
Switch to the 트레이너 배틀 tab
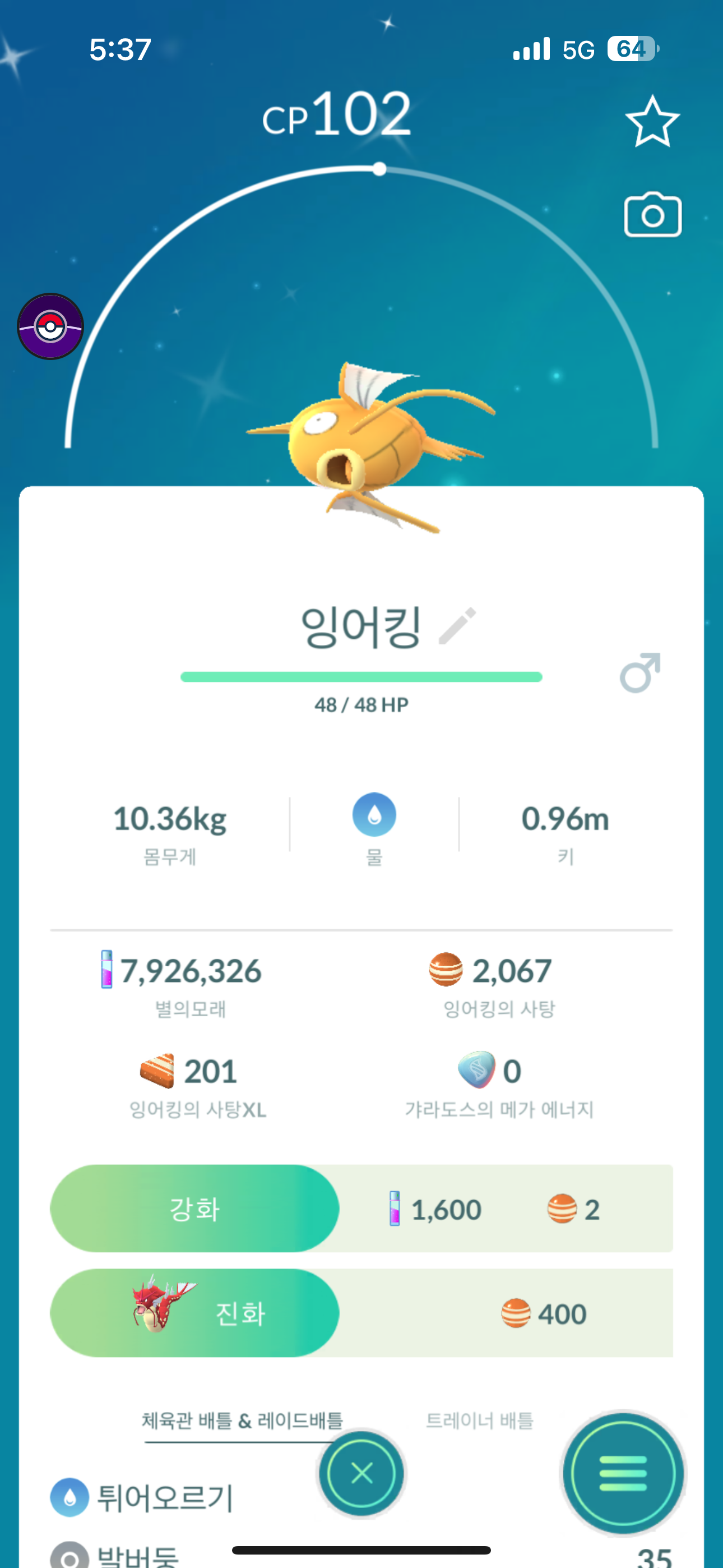479,1421
